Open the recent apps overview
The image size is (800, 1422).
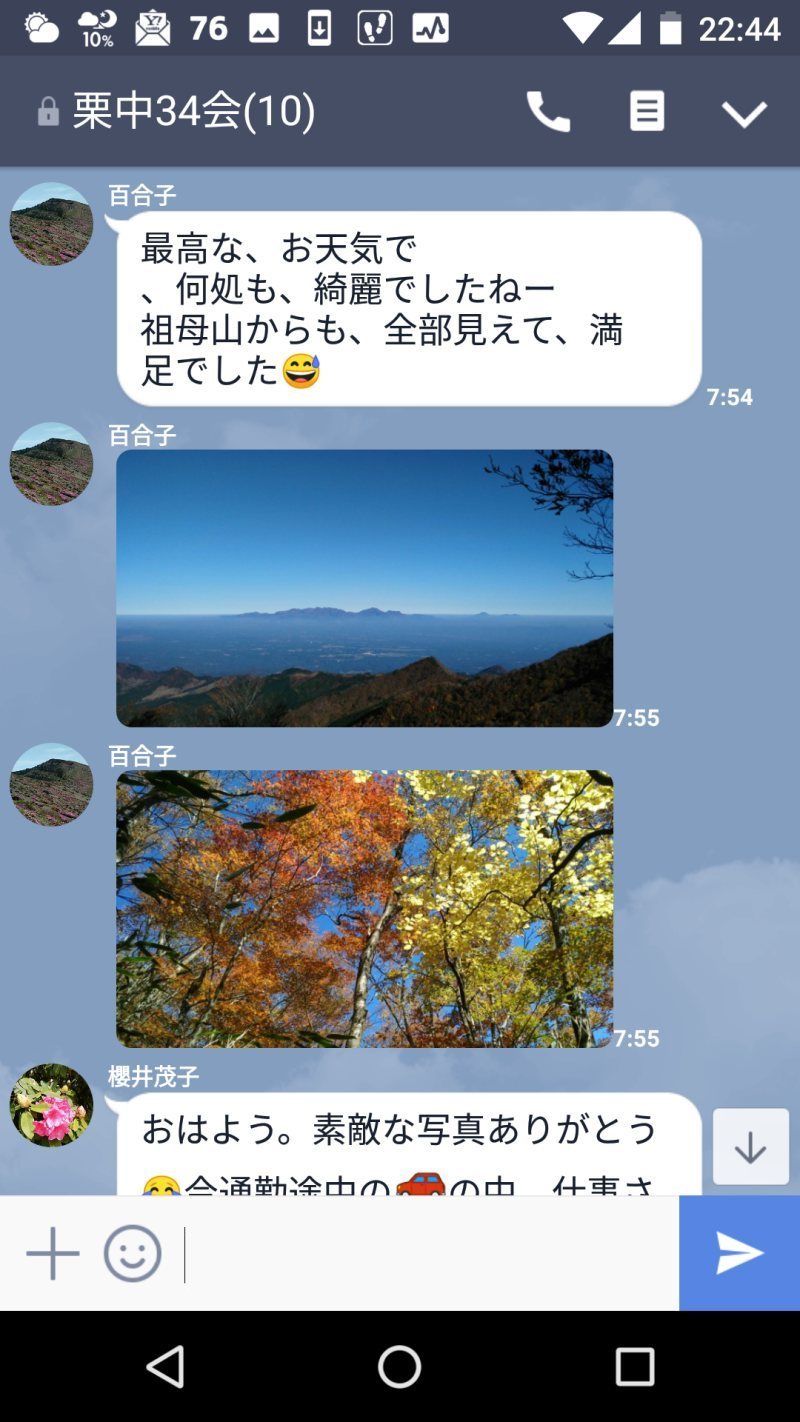[634, 1366]
